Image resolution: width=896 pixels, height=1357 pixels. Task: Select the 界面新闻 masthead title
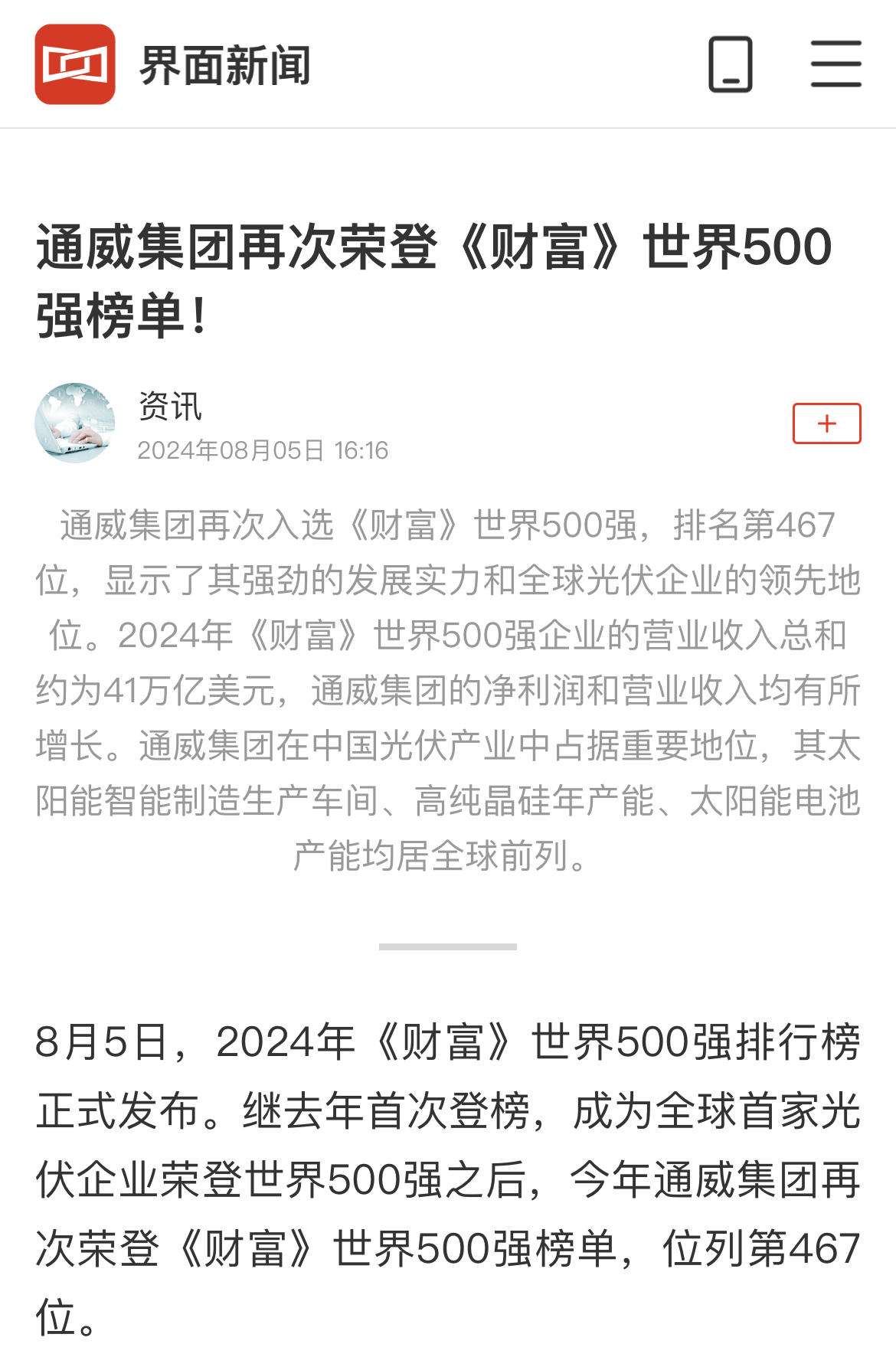(x=224, y=64)
